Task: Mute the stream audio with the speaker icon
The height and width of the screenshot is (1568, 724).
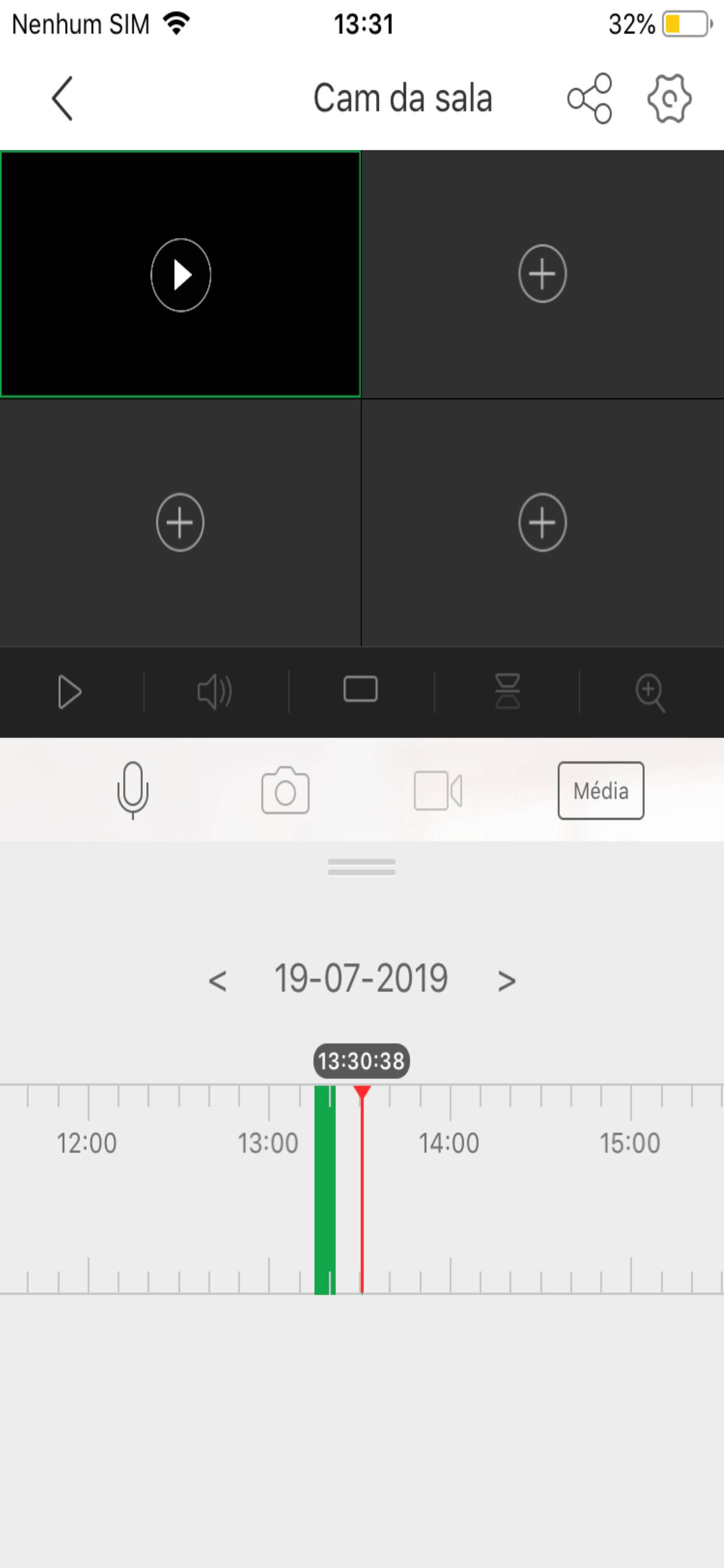Action: (x=214, y=691)
